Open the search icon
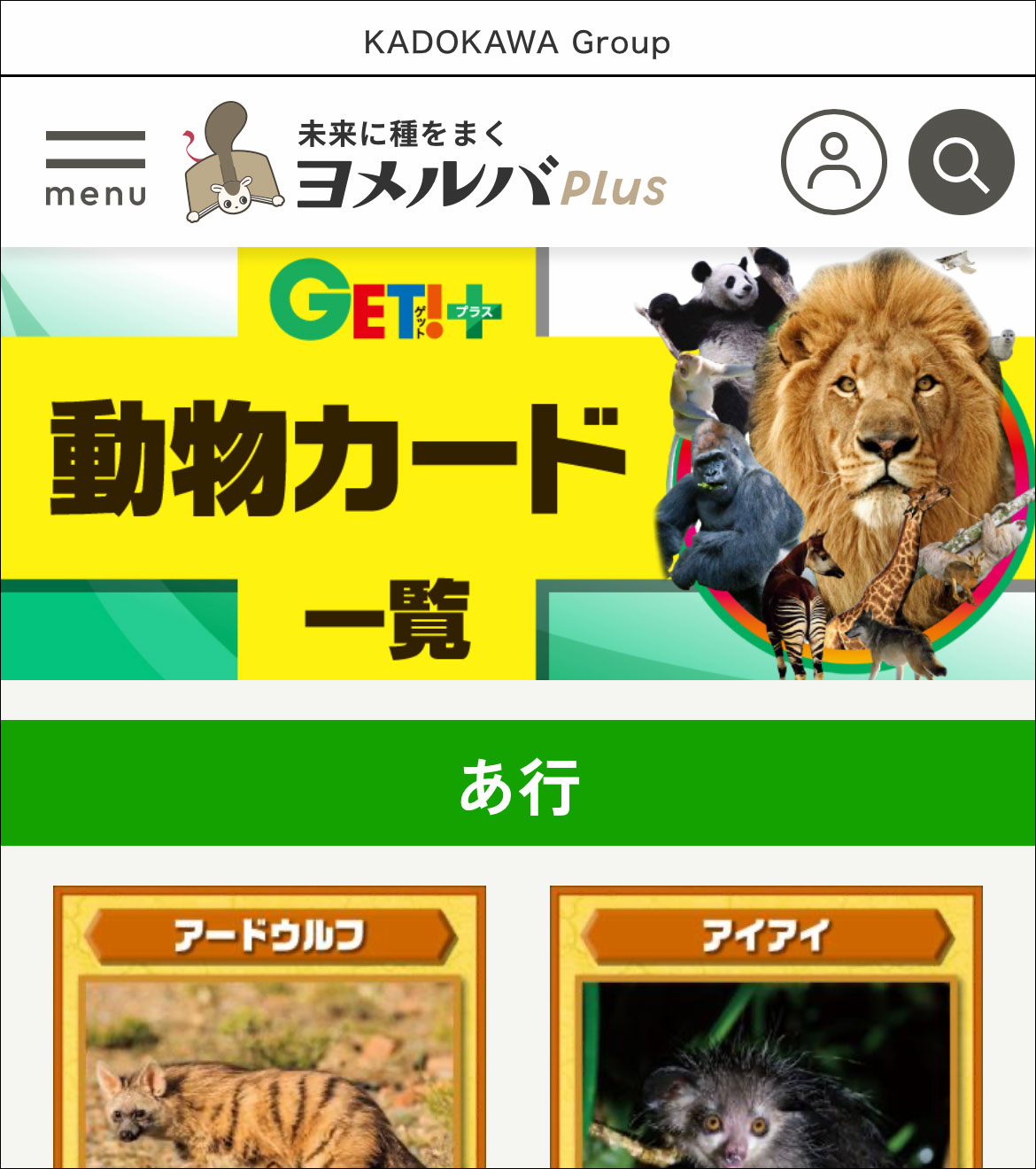Viewport: 1036px width, 1169px height. pos(959,162)
